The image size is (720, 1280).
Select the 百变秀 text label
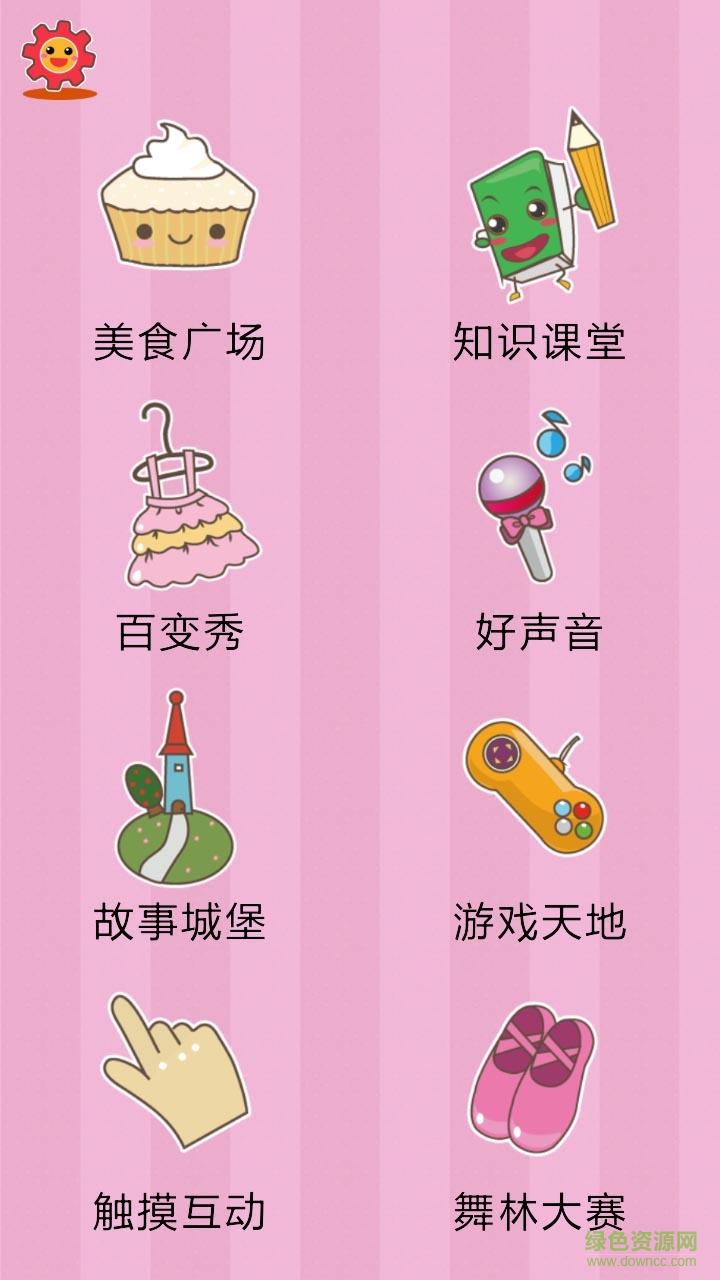(180, 630)
